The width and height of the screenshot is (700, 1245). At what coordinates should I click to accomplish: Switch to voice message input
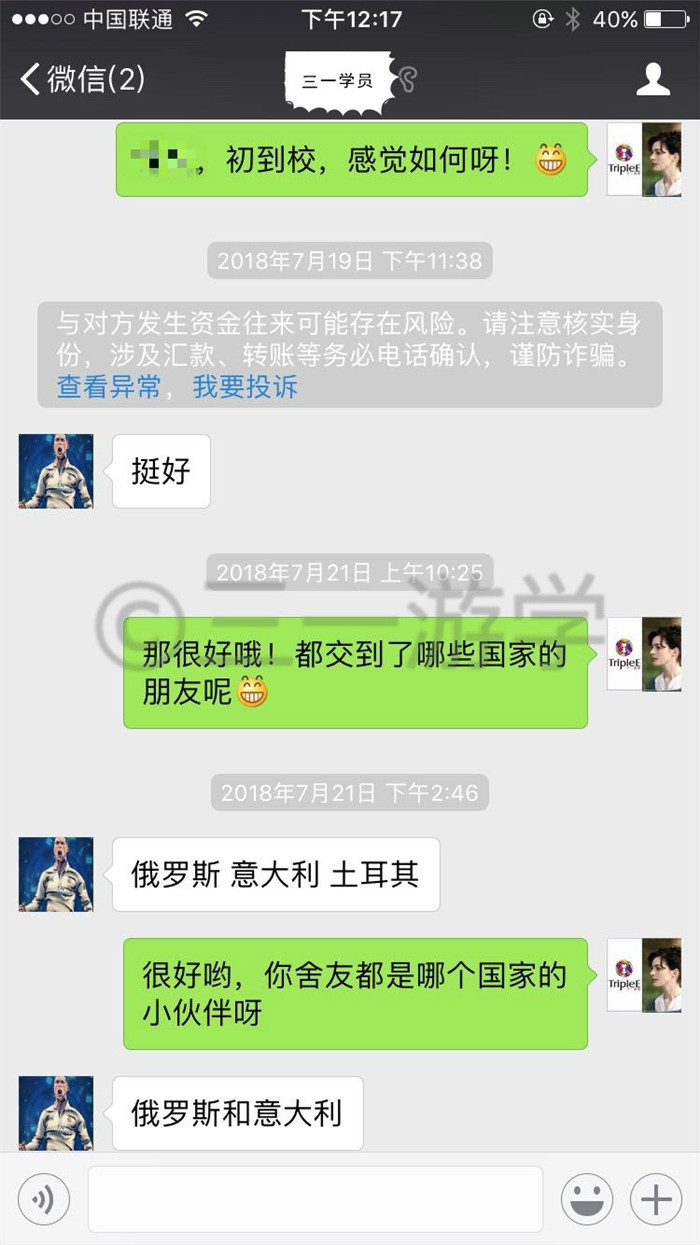click(x=44, y=1199)
